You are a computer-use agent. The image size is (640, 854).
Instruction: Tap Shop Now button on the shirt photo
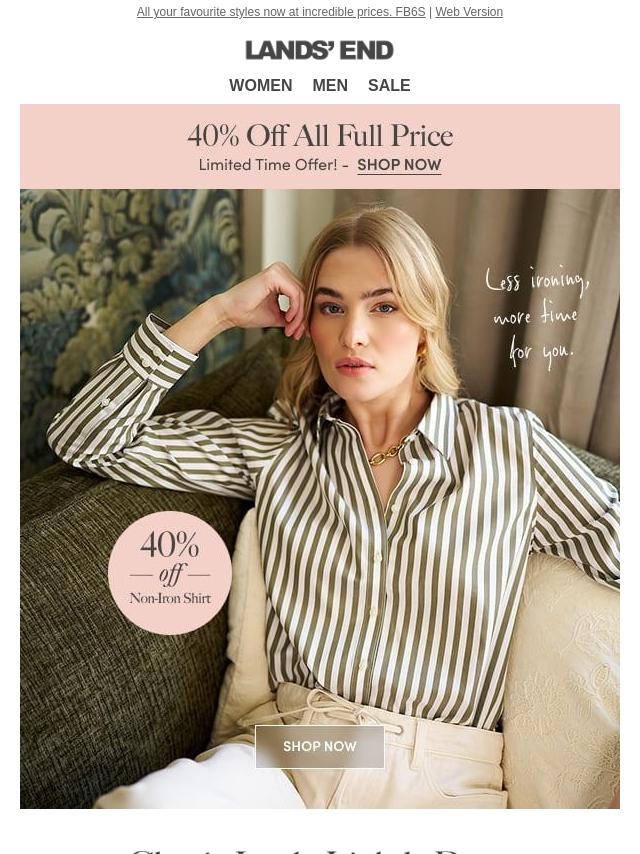(320, 746)
